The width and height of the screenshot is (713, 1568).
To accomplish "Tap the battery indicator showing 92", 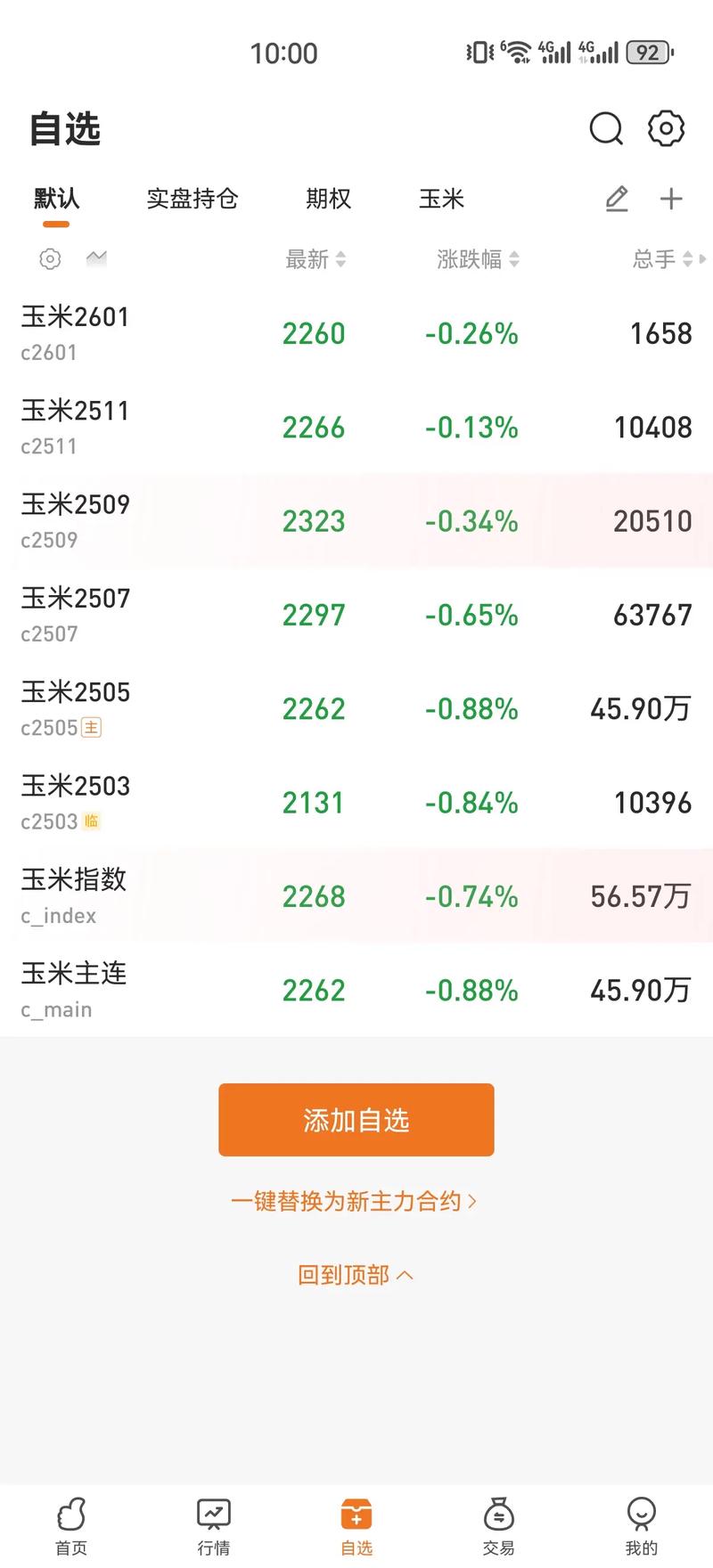I will (x=648, y=53).
